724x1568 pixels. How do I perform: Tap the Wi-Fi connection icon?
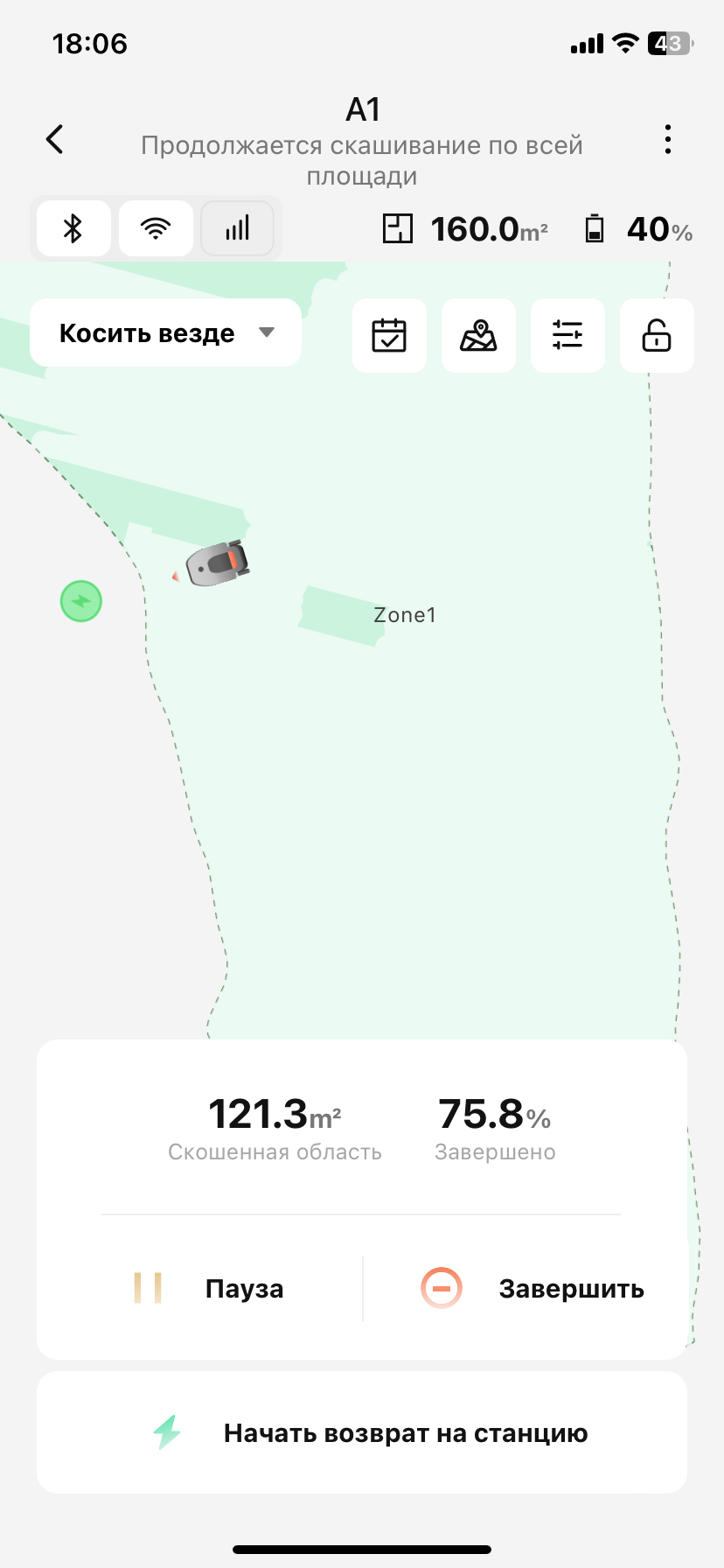(156, 228)
